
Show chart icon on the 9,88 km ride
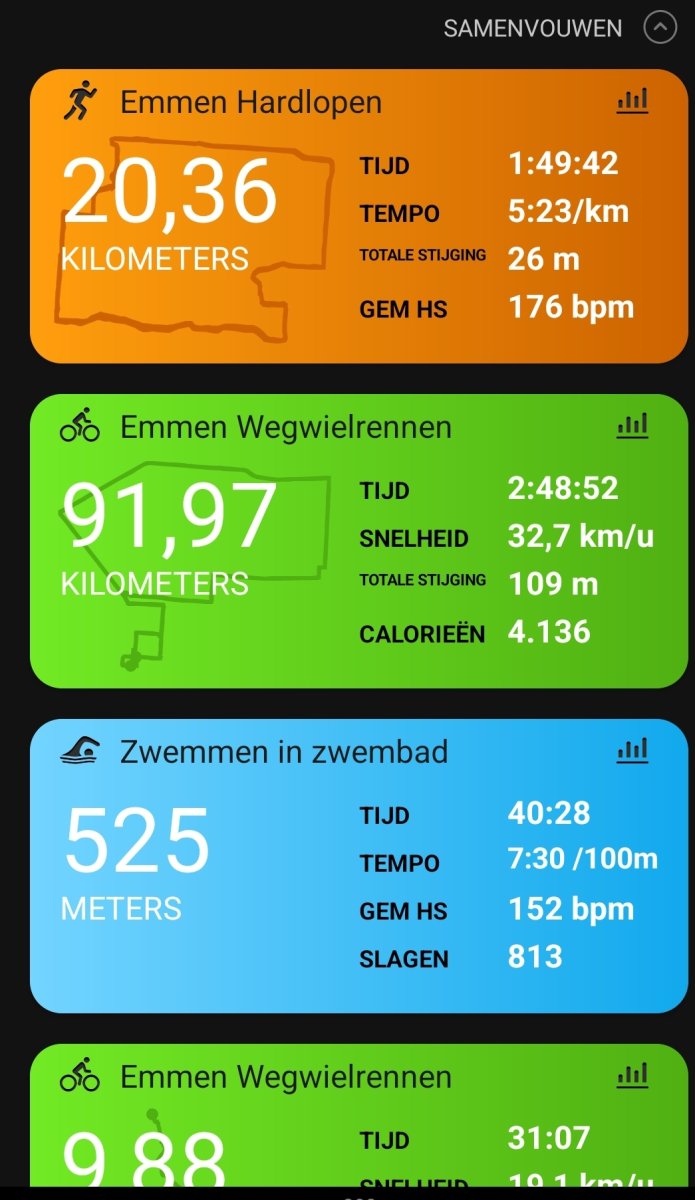(x=632, y=1076)
